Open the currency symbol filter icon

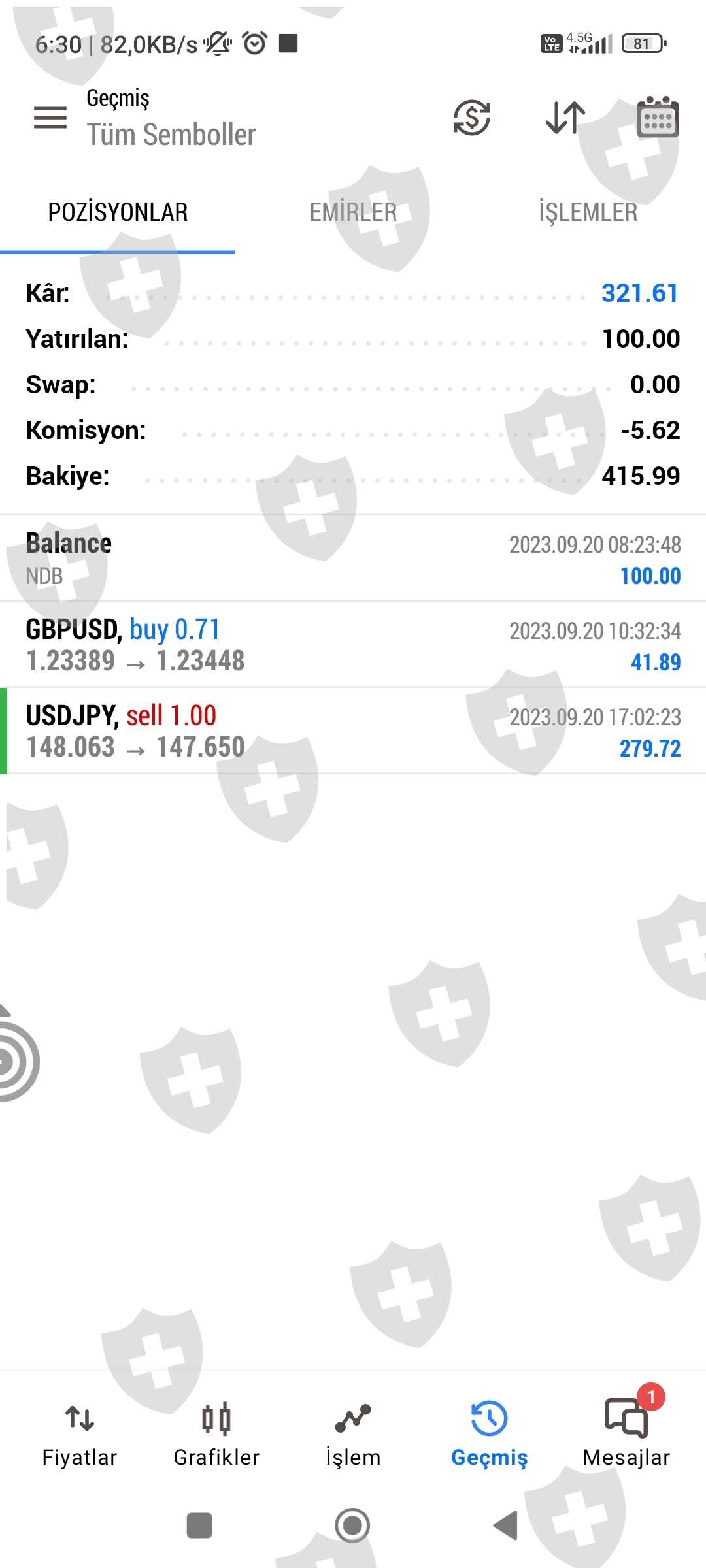(471, 118)
